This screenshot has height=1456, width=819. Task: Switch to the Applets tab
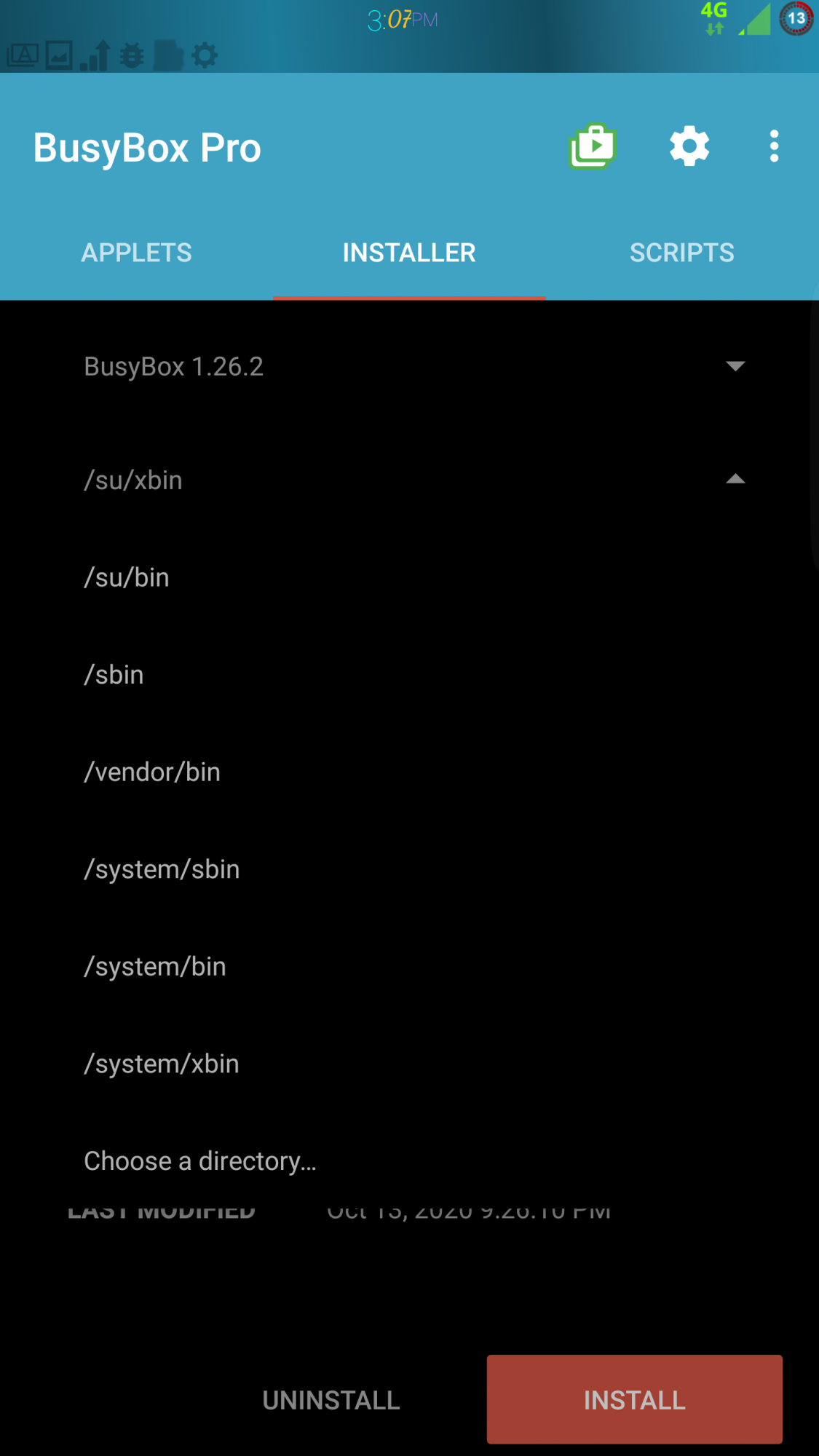136,253
